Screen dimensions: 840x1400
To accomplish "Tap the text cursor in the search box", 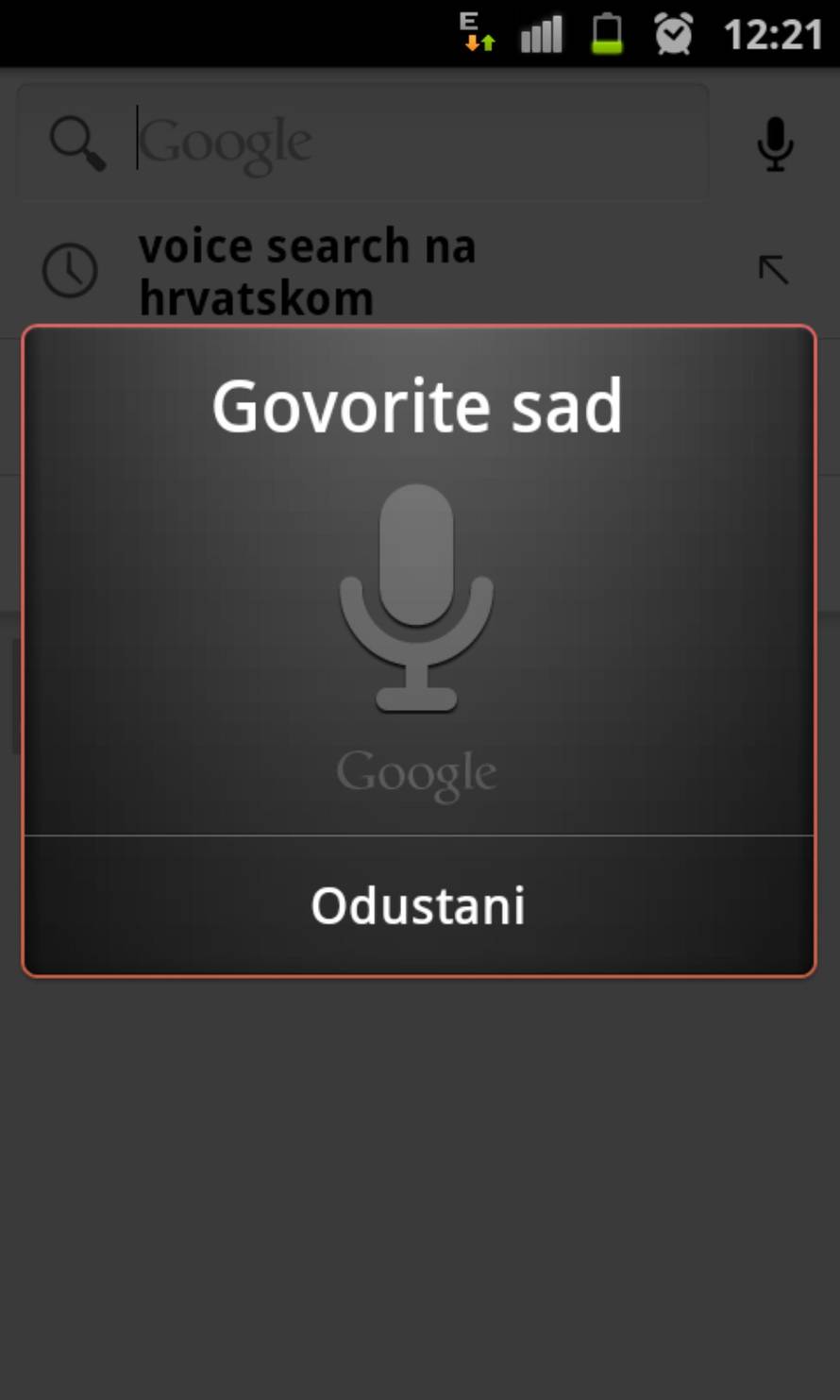I will pos(138,143).
